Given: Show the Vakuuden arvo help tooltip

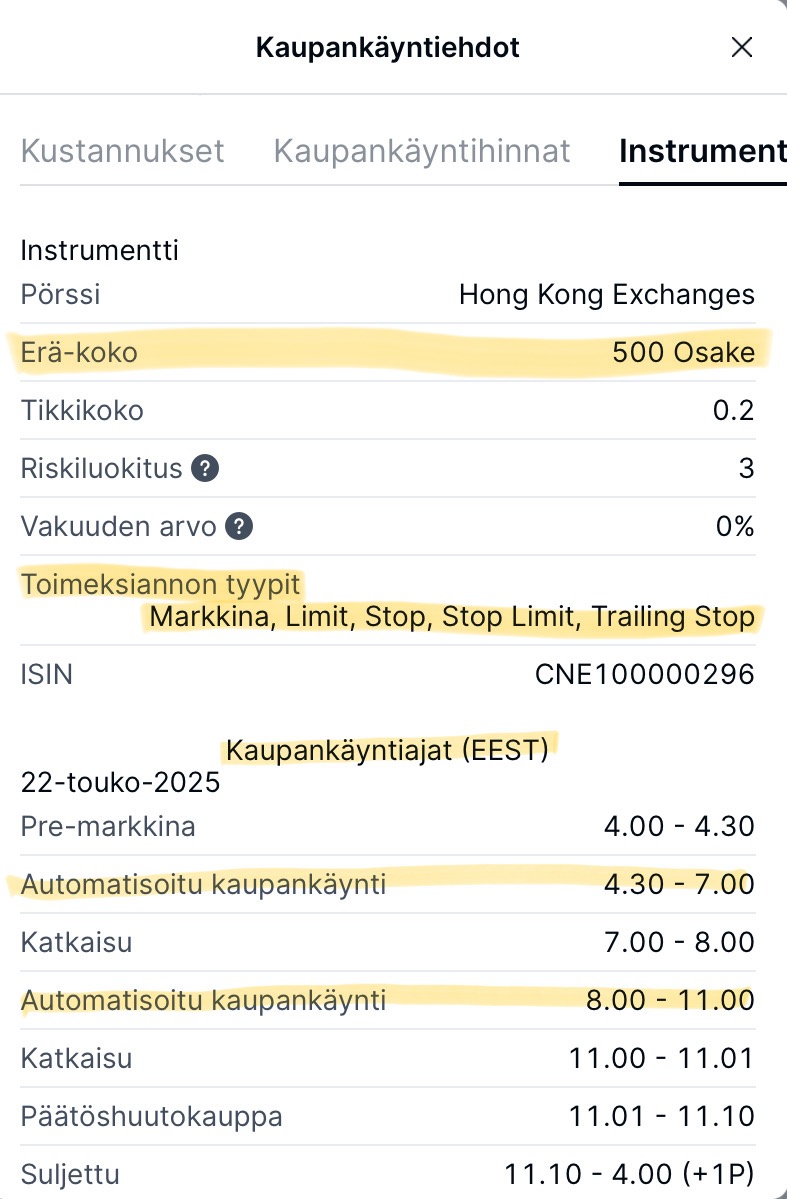Looking at the screenshot, I should 239,526.
